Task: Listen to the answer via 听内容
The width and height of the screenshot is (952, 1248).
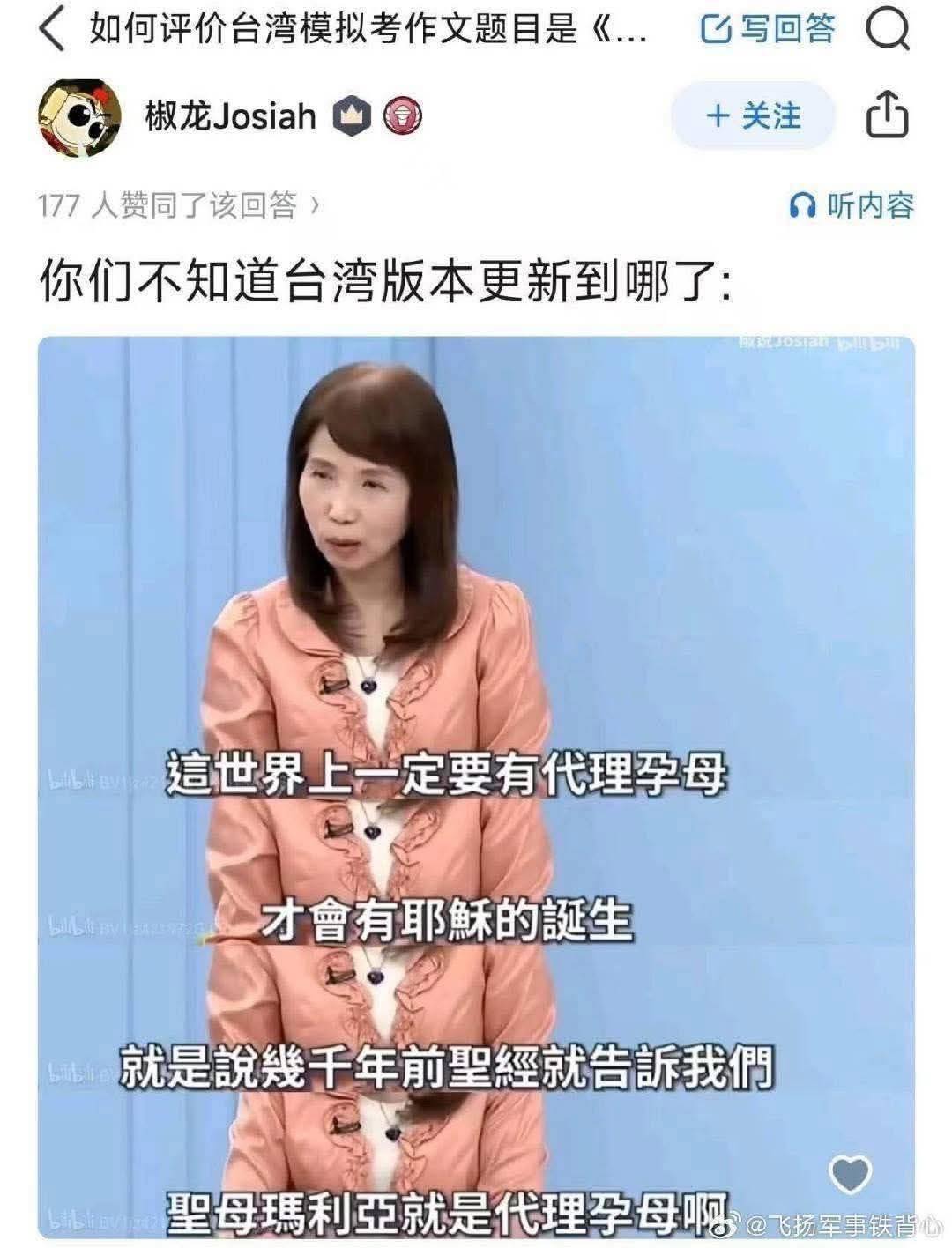Action: (852, 205)
